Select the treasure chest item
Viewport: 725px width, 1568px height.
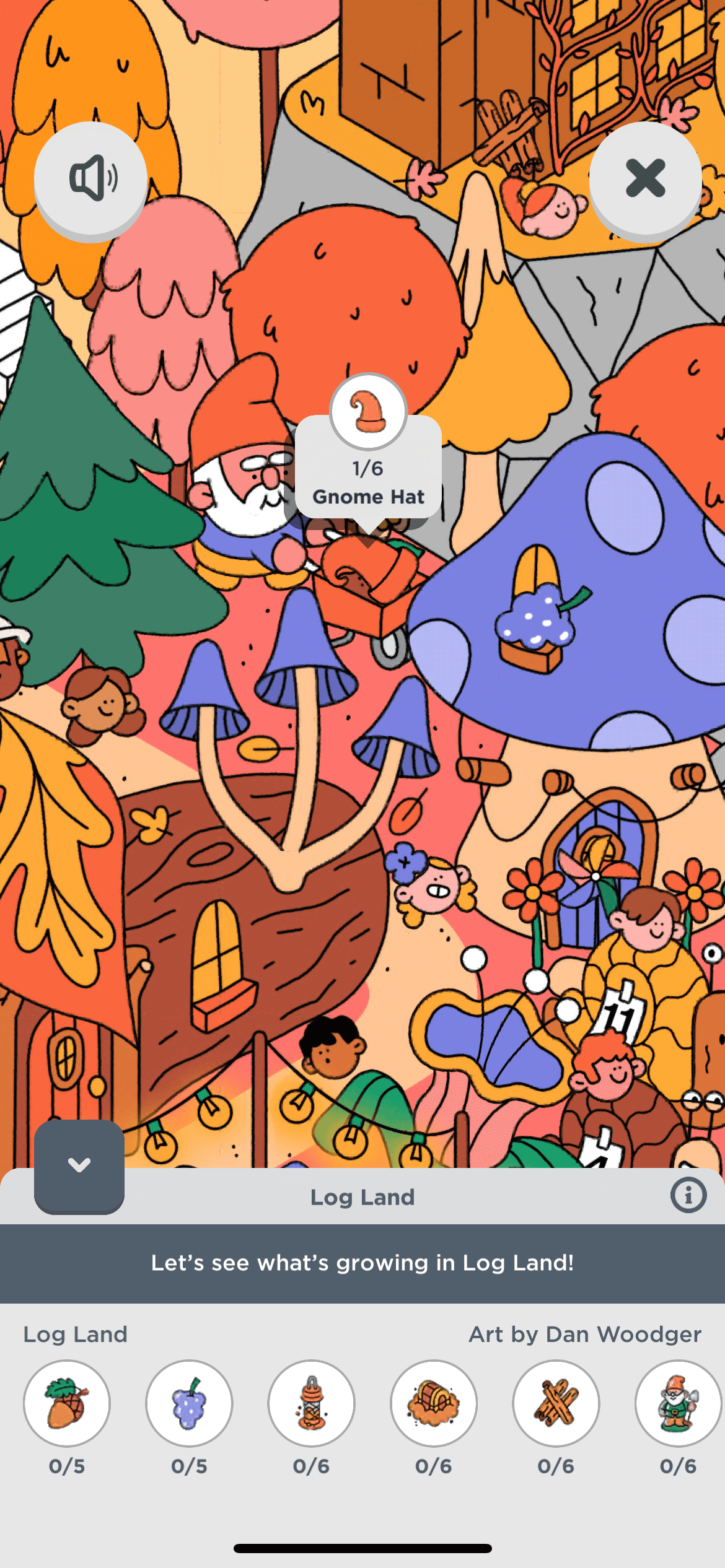click(x=434, y=1403)
